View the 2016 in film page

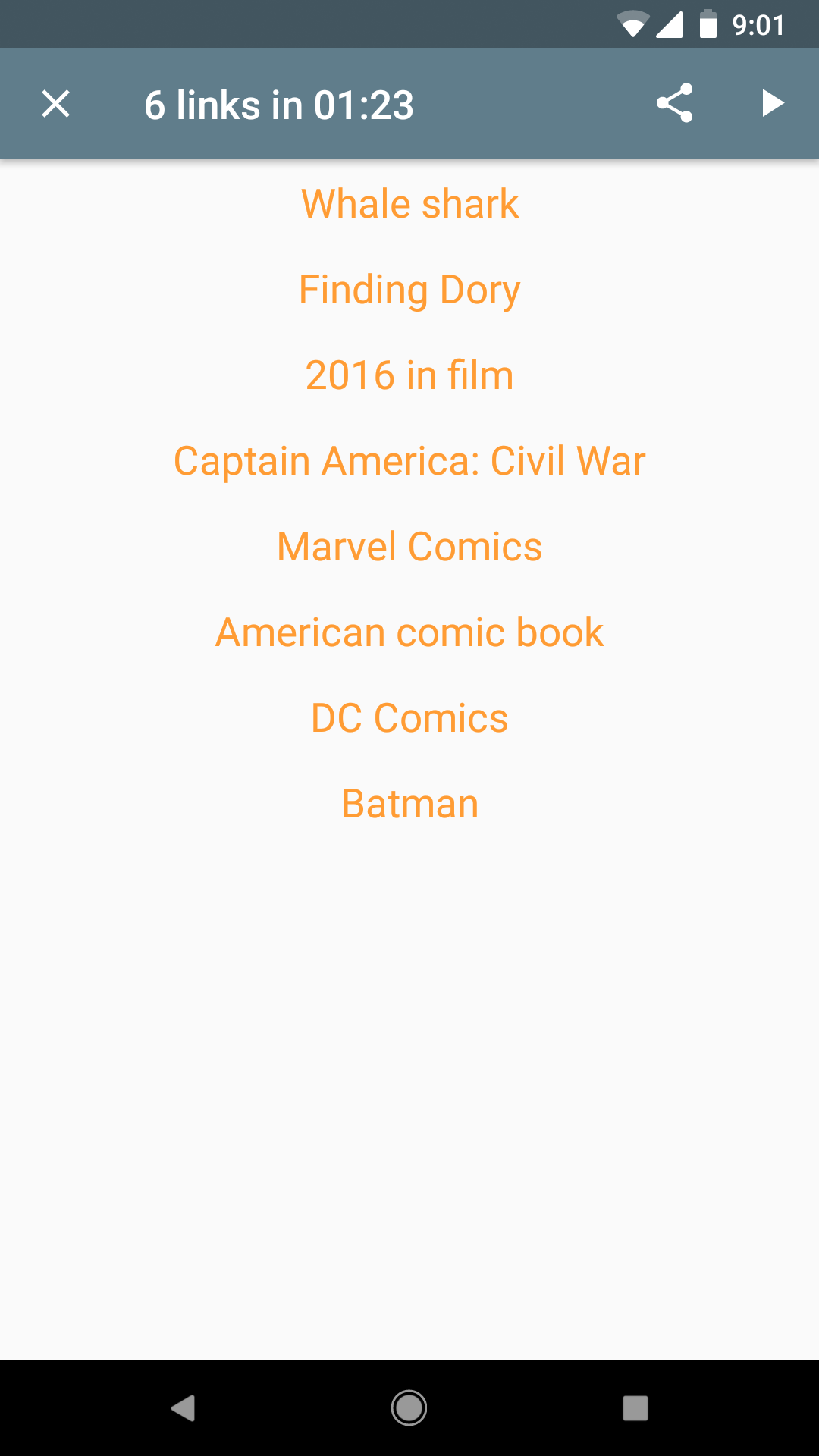(409, 375)
